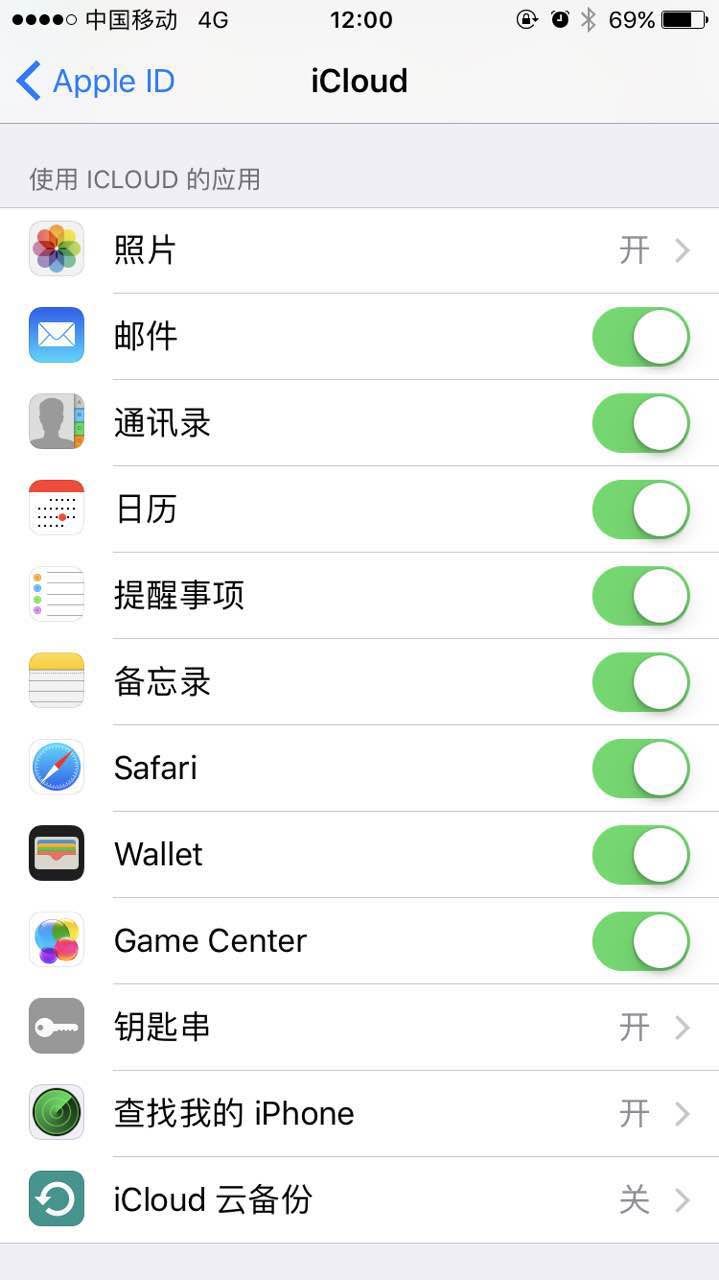Open 查找我的 iPhone settings
This screenshot has width=719, height=1280.
360,1113
